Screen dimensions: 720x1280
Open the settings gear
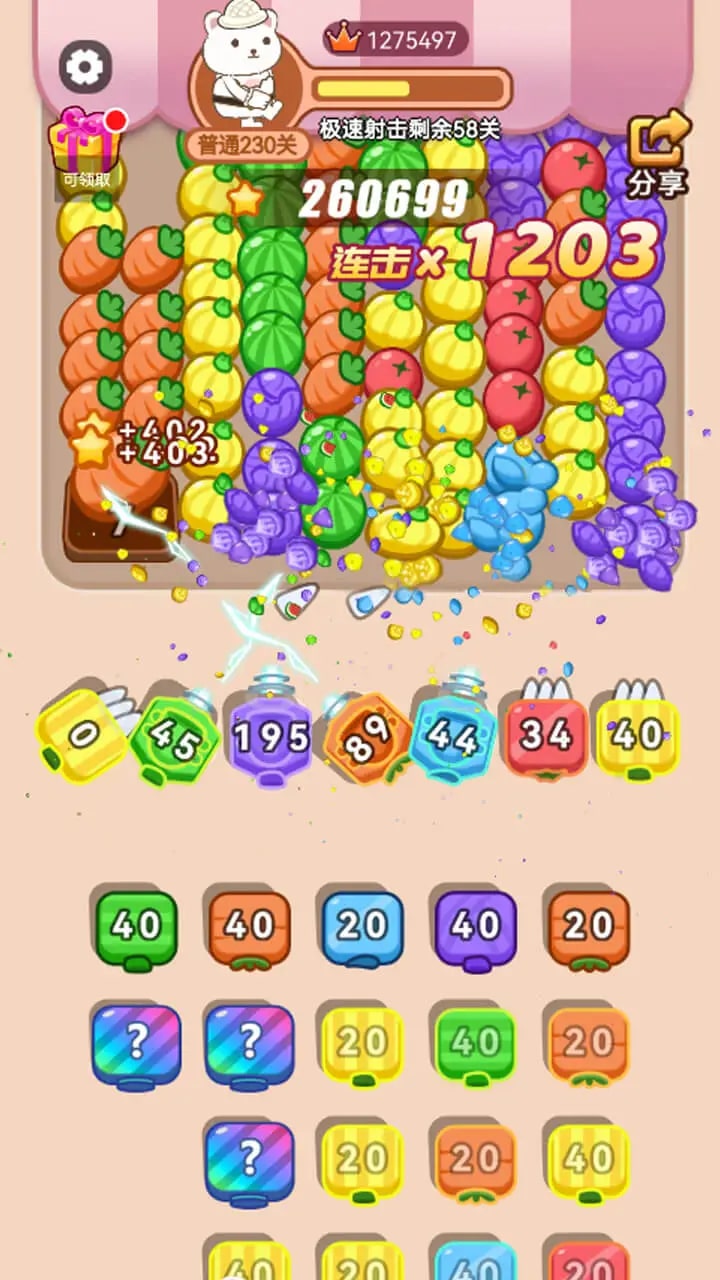tap(85, 67)
